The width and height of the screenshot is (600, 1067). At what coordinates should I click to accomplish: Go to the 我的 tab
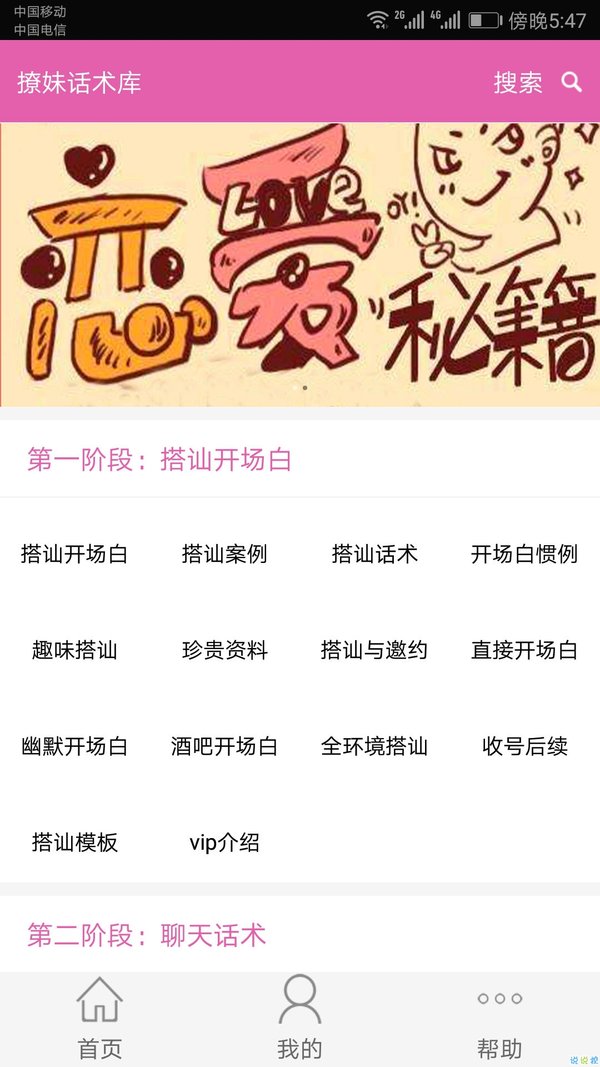pyautogui.click(x=300, y=1018)
